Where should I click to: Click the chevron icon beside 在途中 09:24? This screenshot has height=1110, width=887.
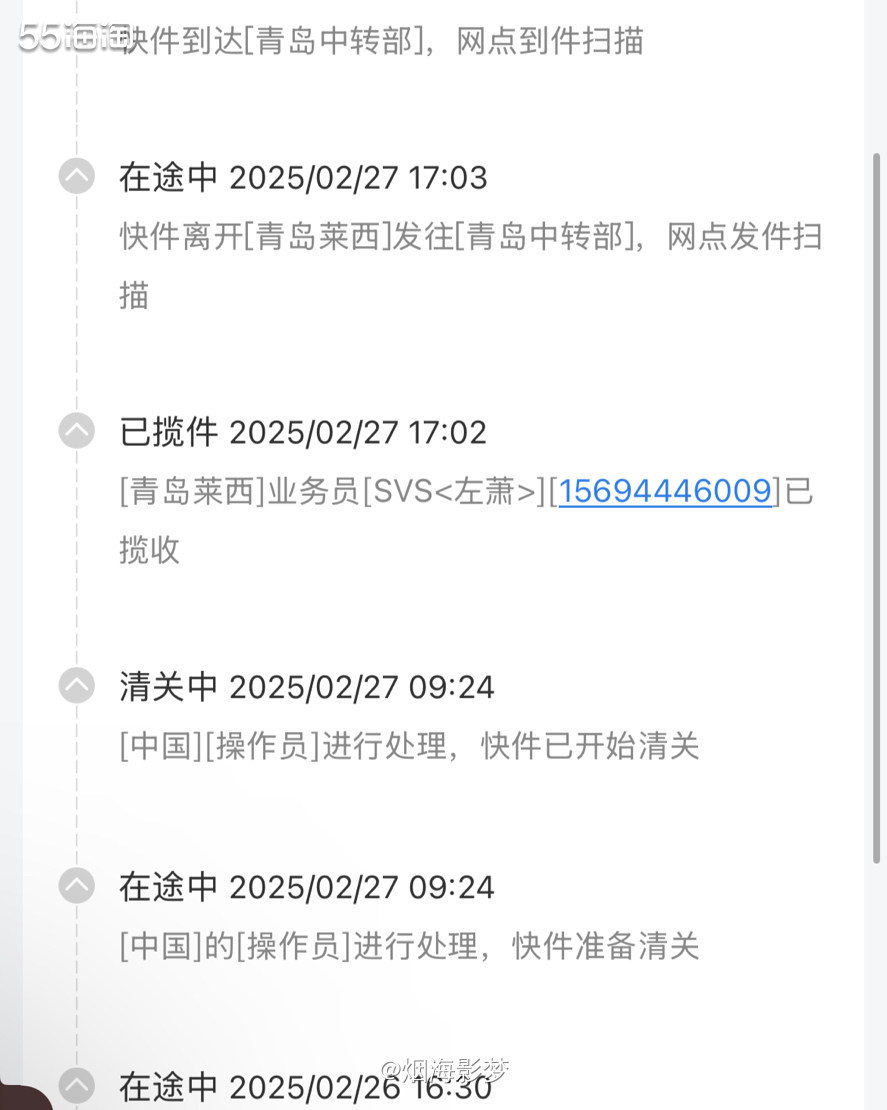pyautogui.click(x=75, y=885)
